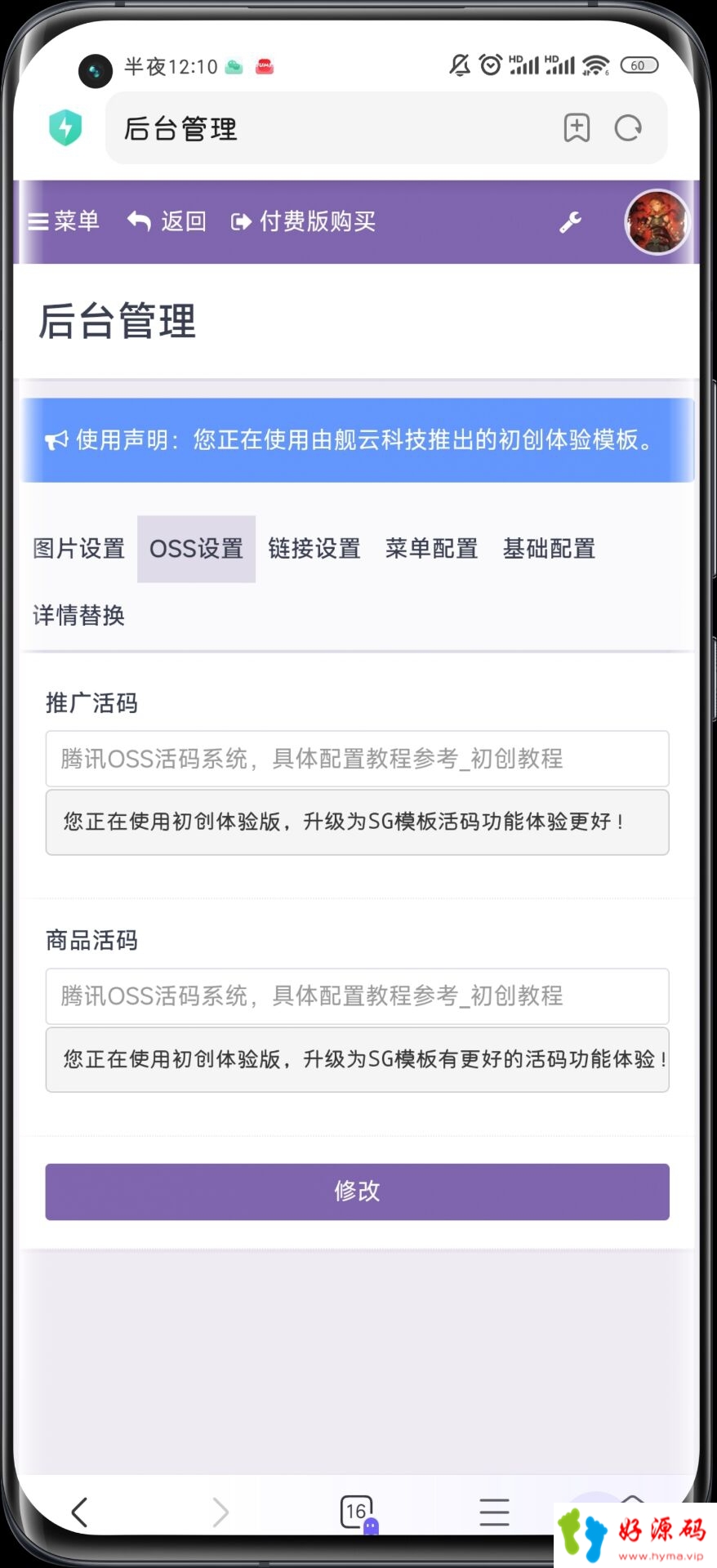This screenshot has width=717, height=1568.
Task: Open the browser hamburger menu
Action: click(x=494, y=1512)
